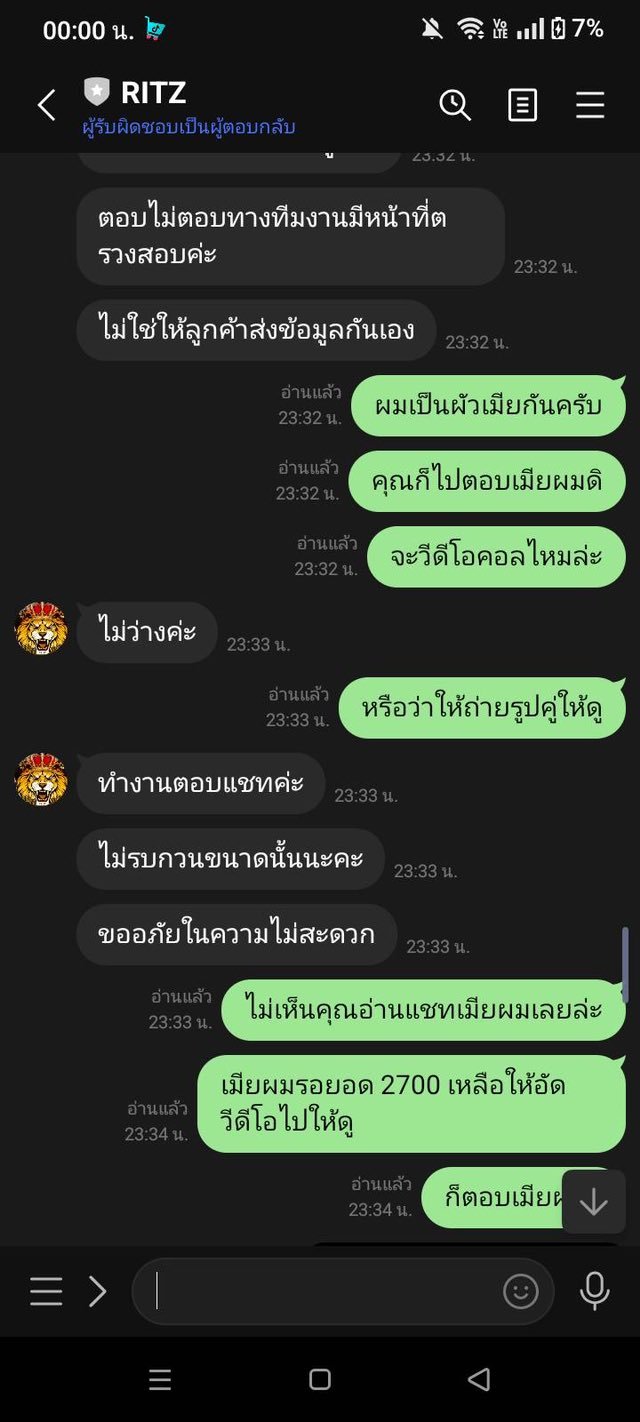
Task: Record a voice message
Action: click(x=594, y=1291)
